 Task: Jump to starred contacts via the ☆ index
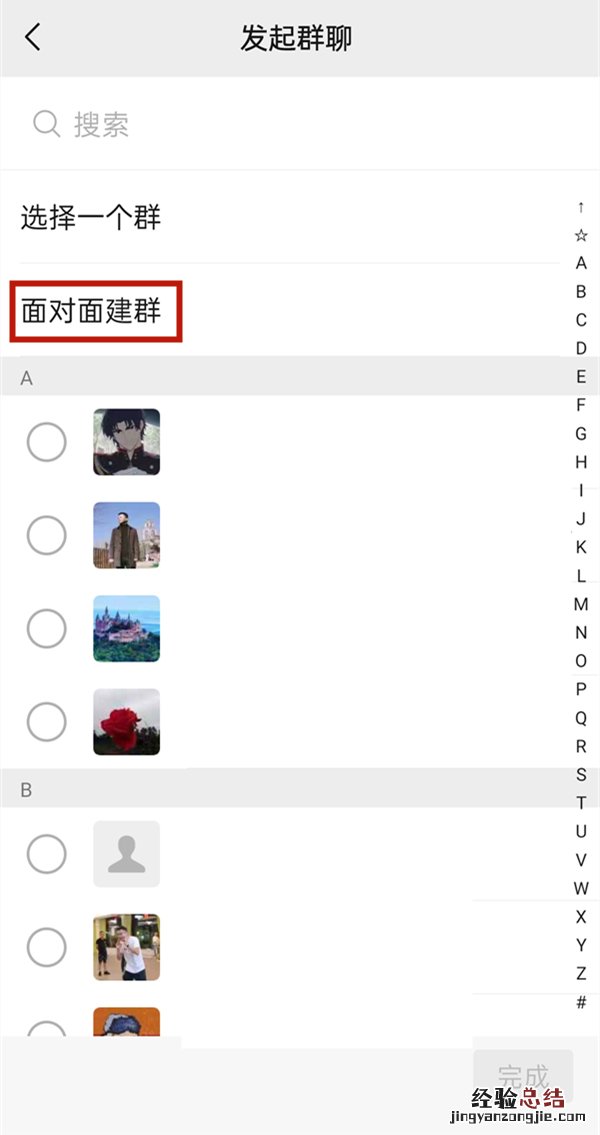[581, 235]
